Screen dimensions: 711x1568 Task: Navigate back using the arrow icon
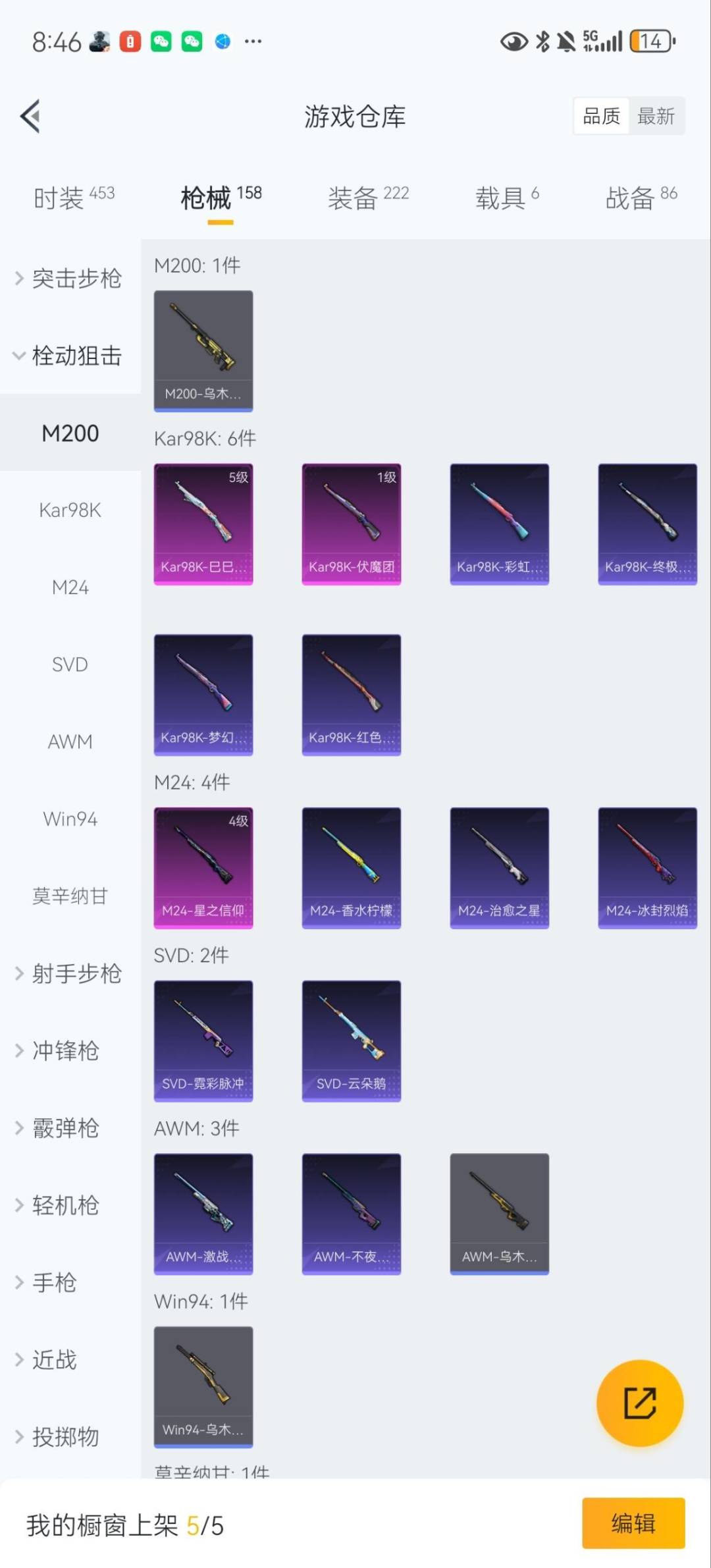(x=29, y=116)
